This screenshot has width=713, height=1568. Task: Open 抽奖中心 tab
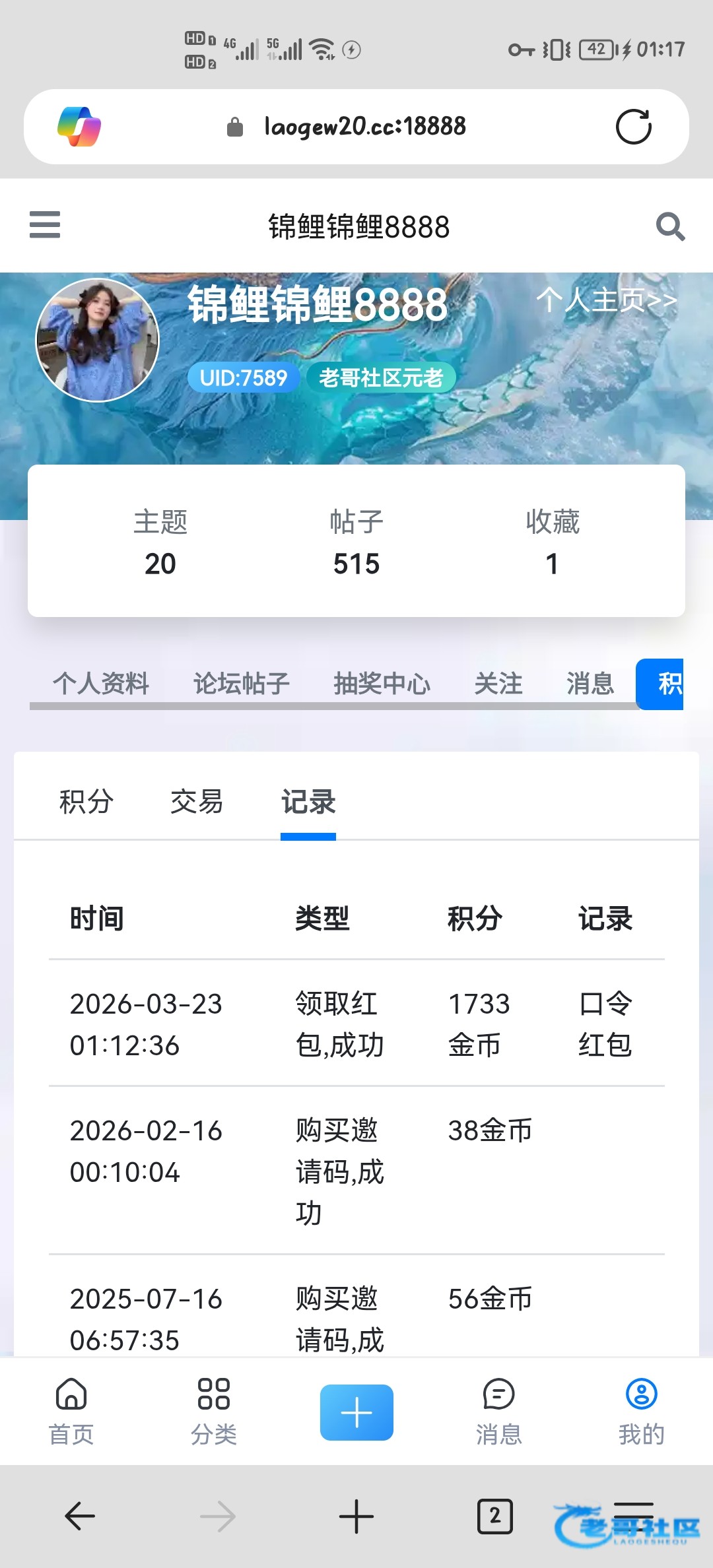tap(382, 683)
